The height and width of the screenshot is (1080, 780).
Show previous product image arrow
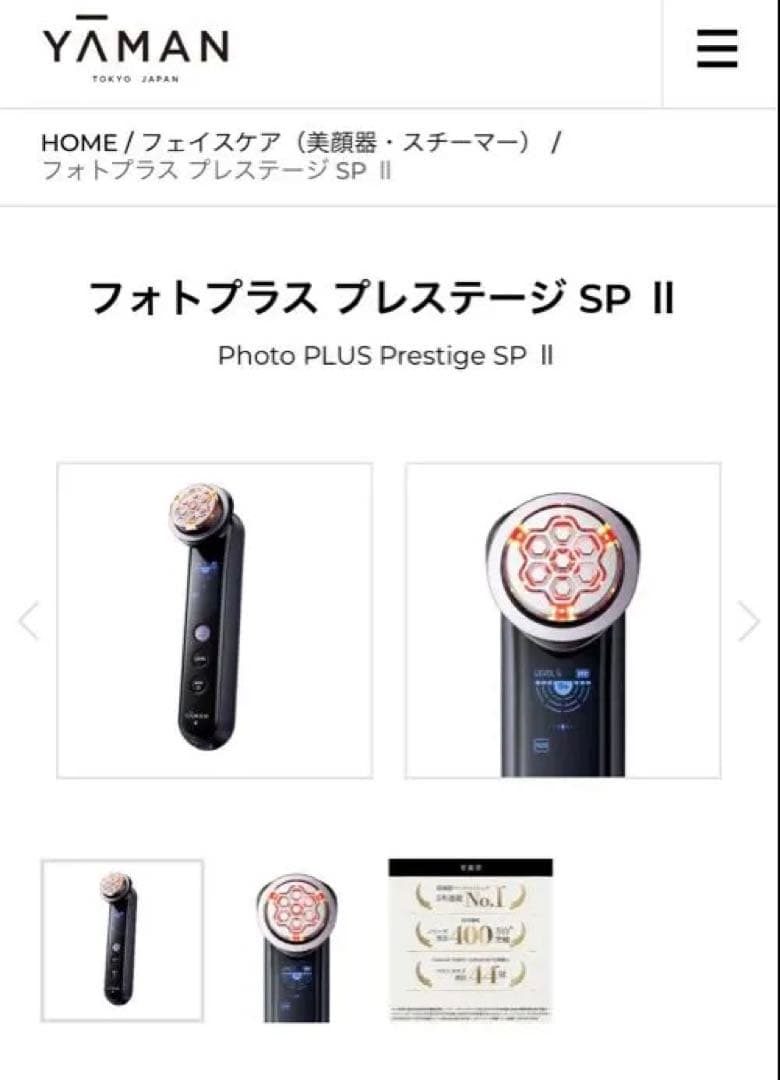pos(29,621)
